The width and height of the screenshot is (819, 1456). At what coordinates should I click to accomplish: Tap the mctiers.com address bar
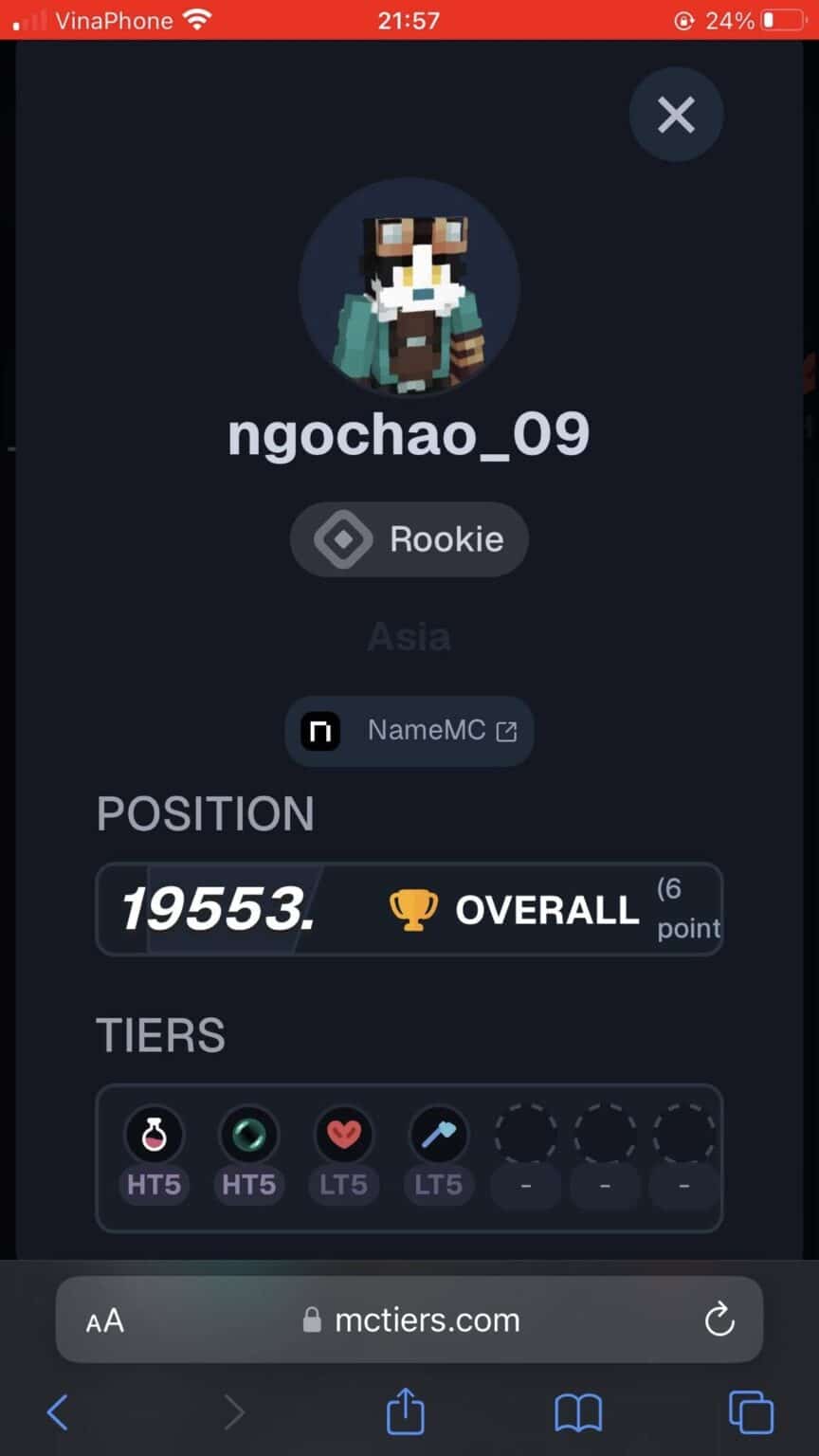[427, 1319]
